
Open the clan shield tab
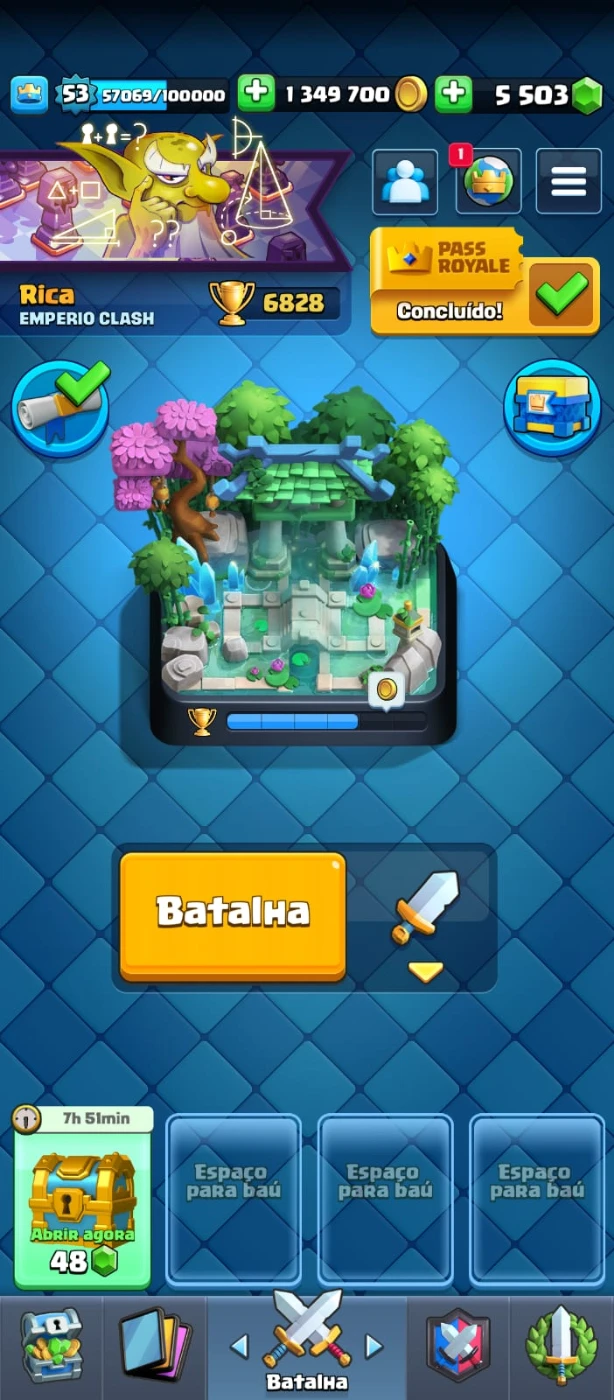coord(459,1346)
